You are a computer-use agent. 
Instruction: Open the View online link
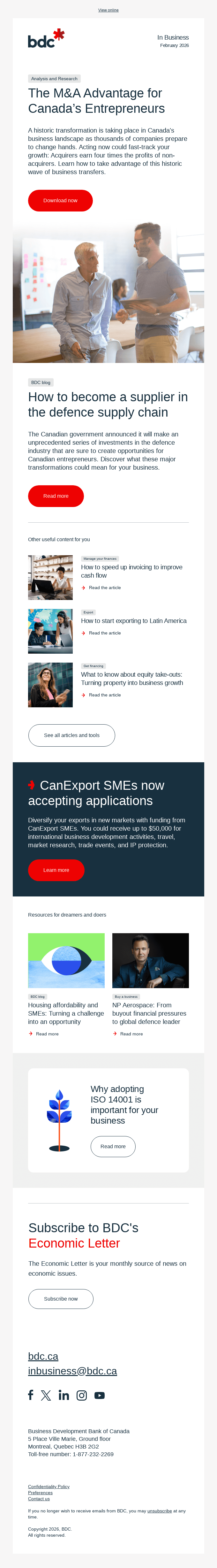point(108,10)
